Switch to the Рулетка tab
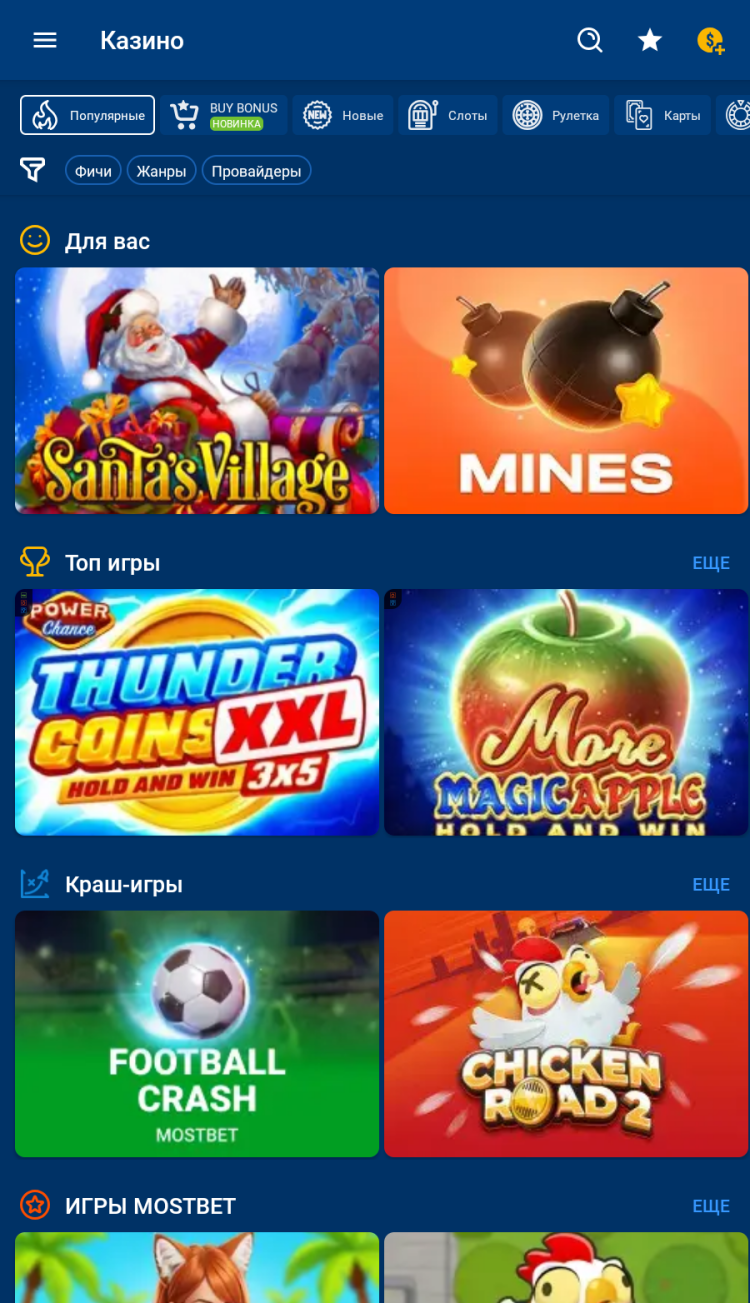The height and width of the screenshot is (1303, 750). tap(557, 115)
